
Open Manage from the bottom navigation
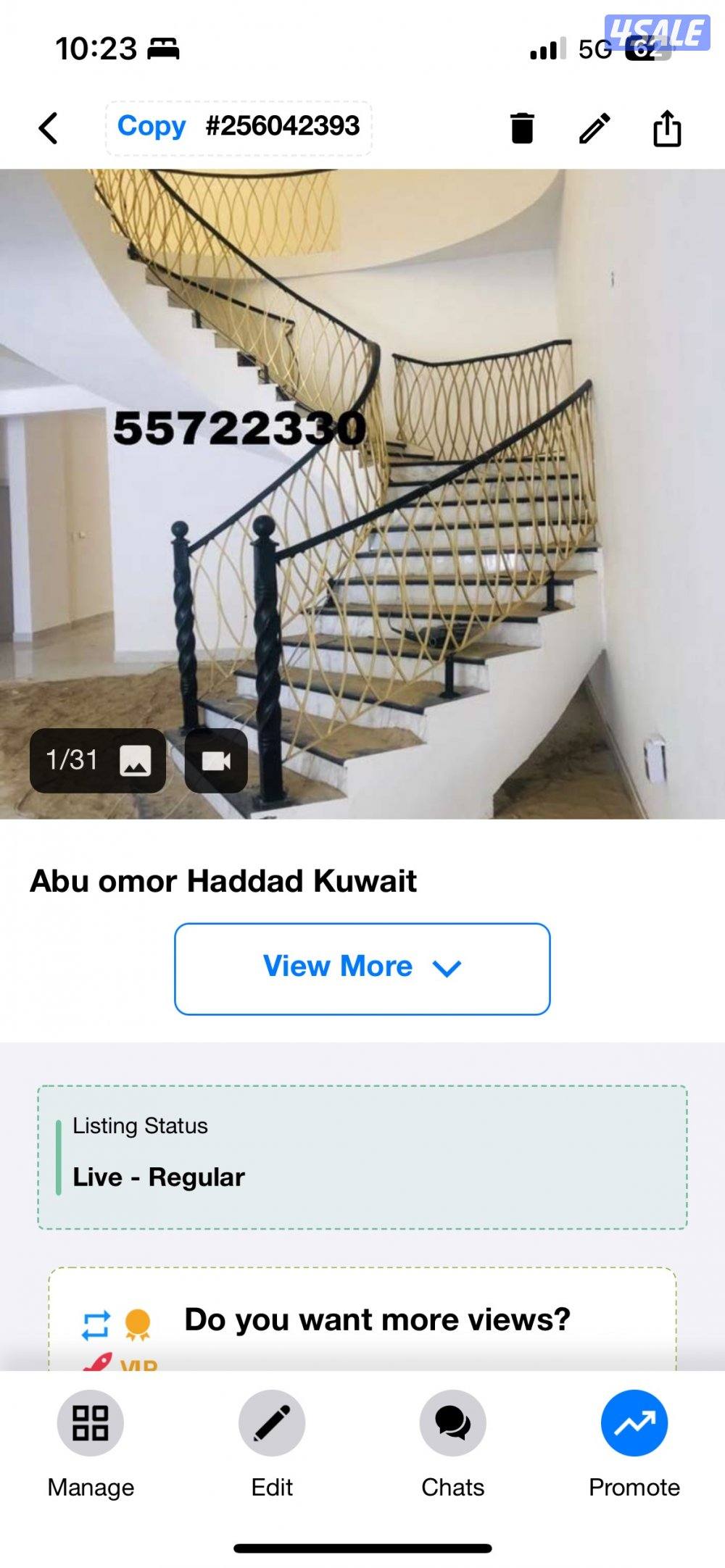pyautogui.click(x=90, y=1422)
